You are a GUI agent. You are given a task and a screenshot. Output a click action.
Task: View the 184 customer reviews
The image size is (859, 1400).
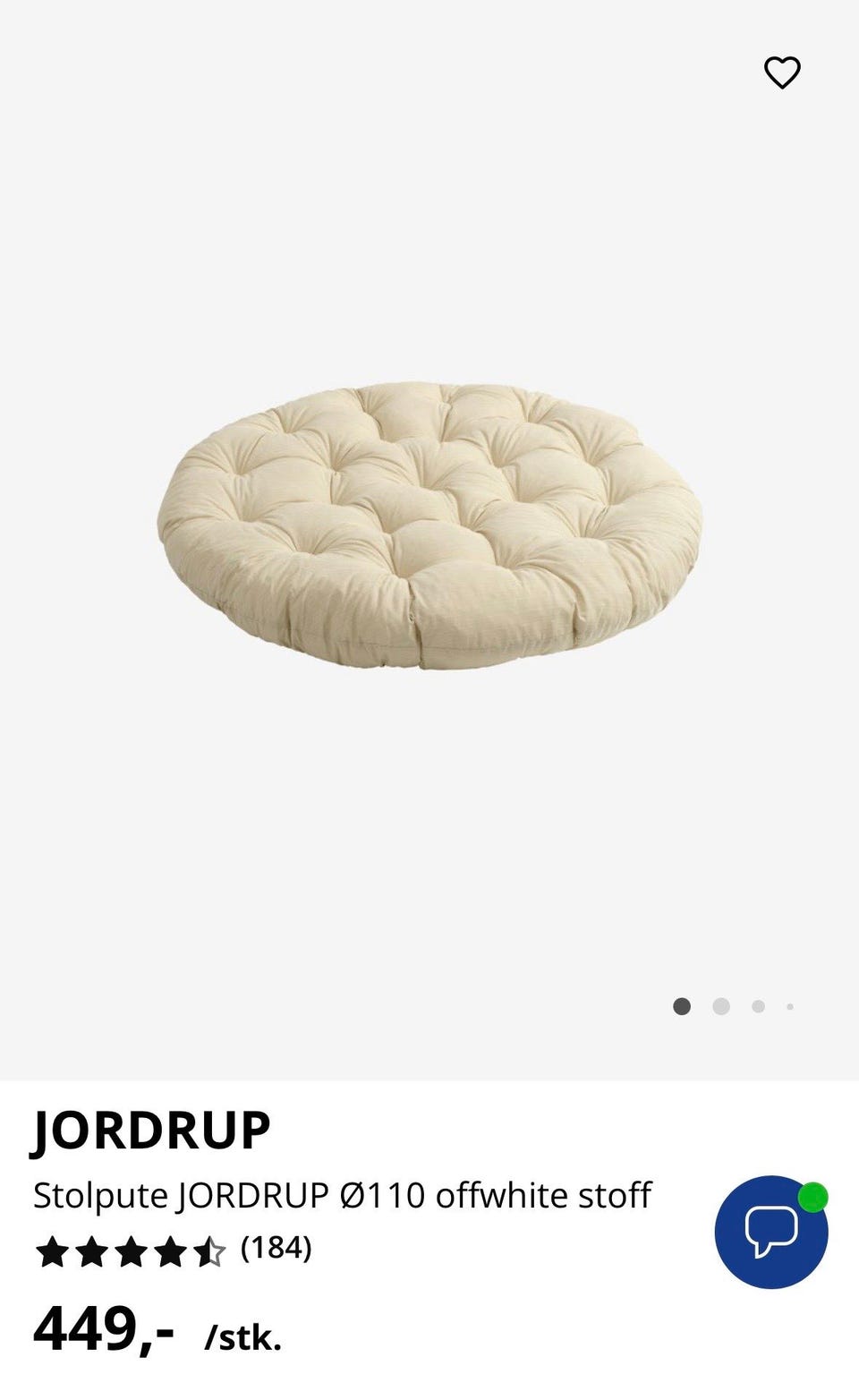[276, 1248]
